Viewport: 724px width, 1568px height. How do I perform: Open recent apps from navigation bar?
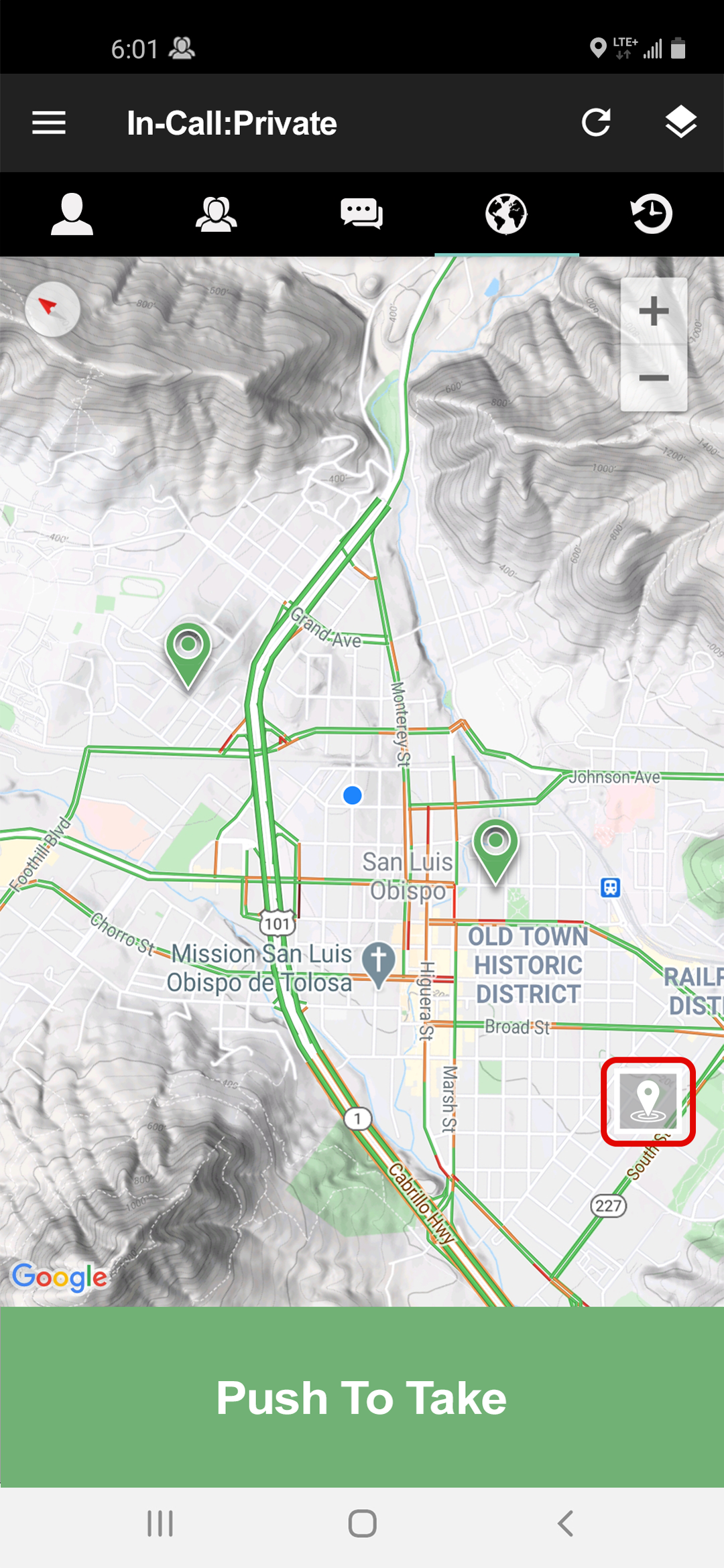coord(160,1523)
